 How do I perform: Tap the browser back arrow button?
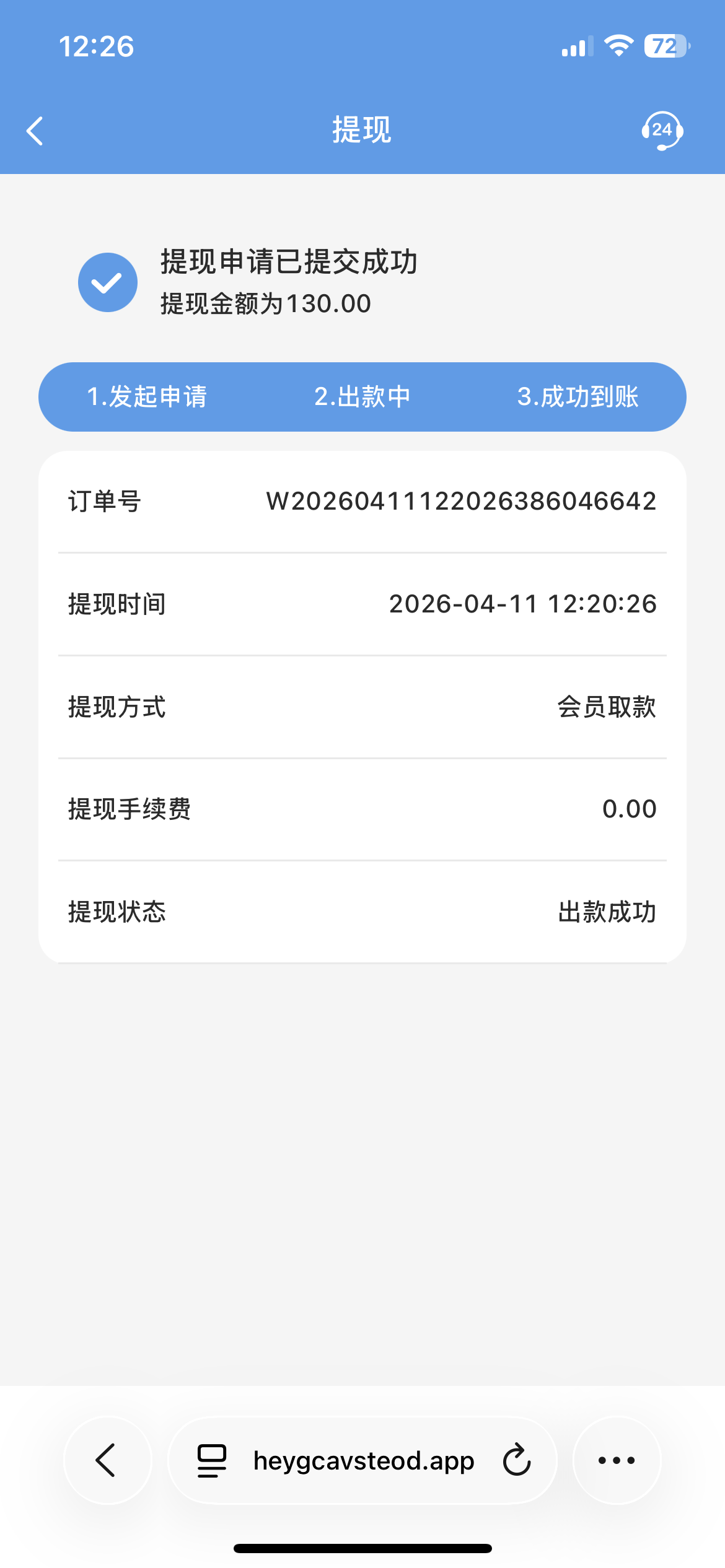[x=107, y=1460]
